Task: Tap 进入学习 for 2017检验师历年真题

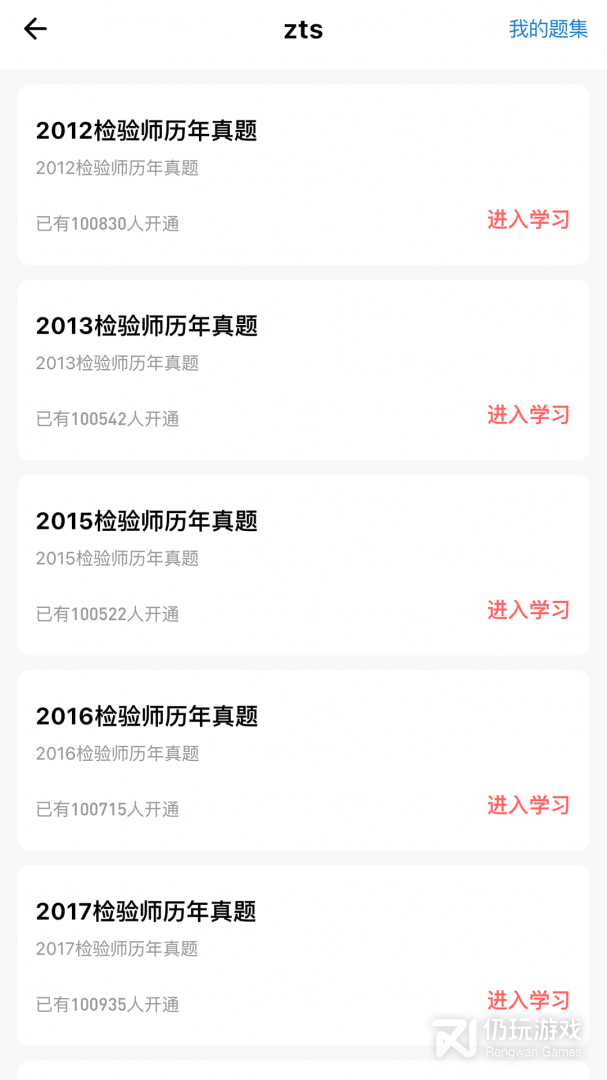Action: (x=528, y=999)
